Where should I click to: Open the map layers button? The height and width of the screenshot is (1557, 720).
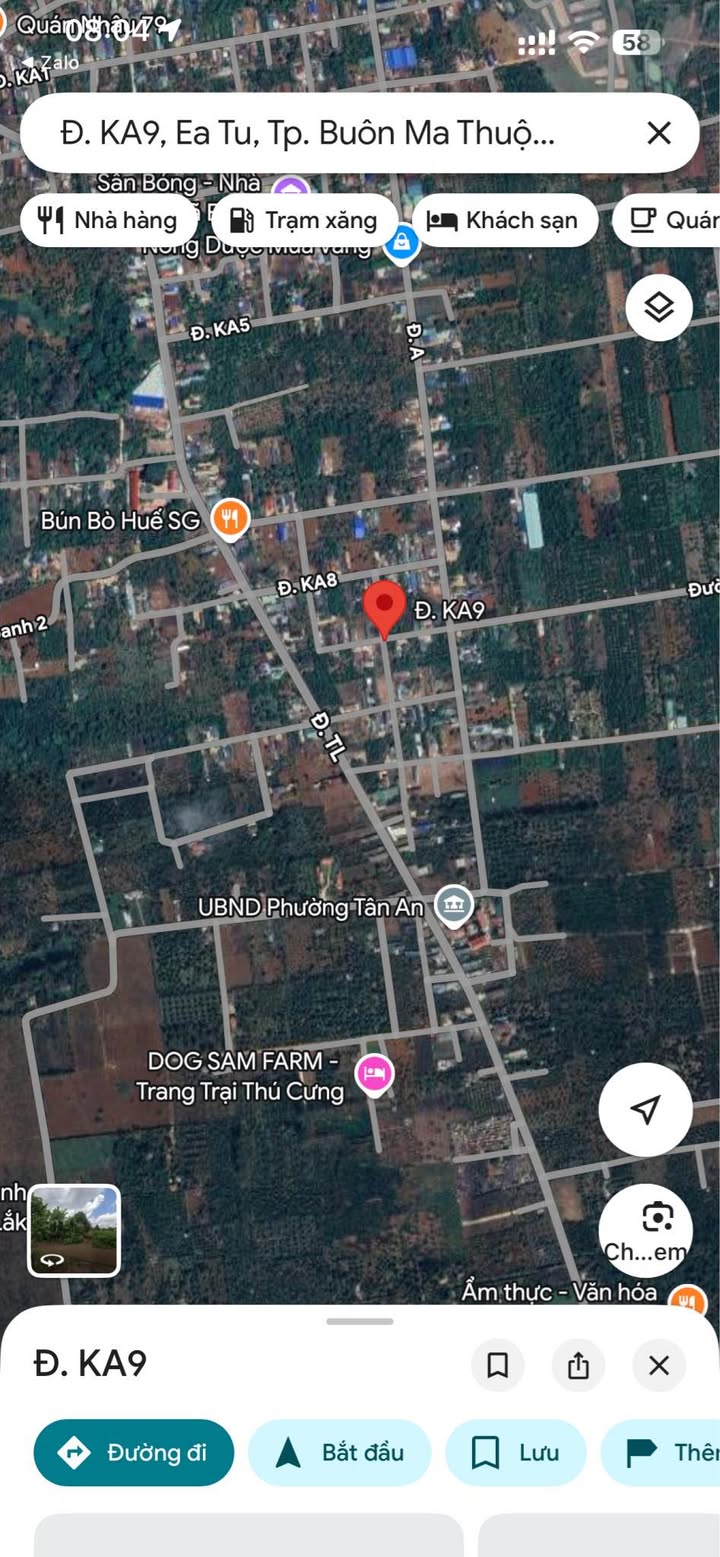click(x=659, y=307)
